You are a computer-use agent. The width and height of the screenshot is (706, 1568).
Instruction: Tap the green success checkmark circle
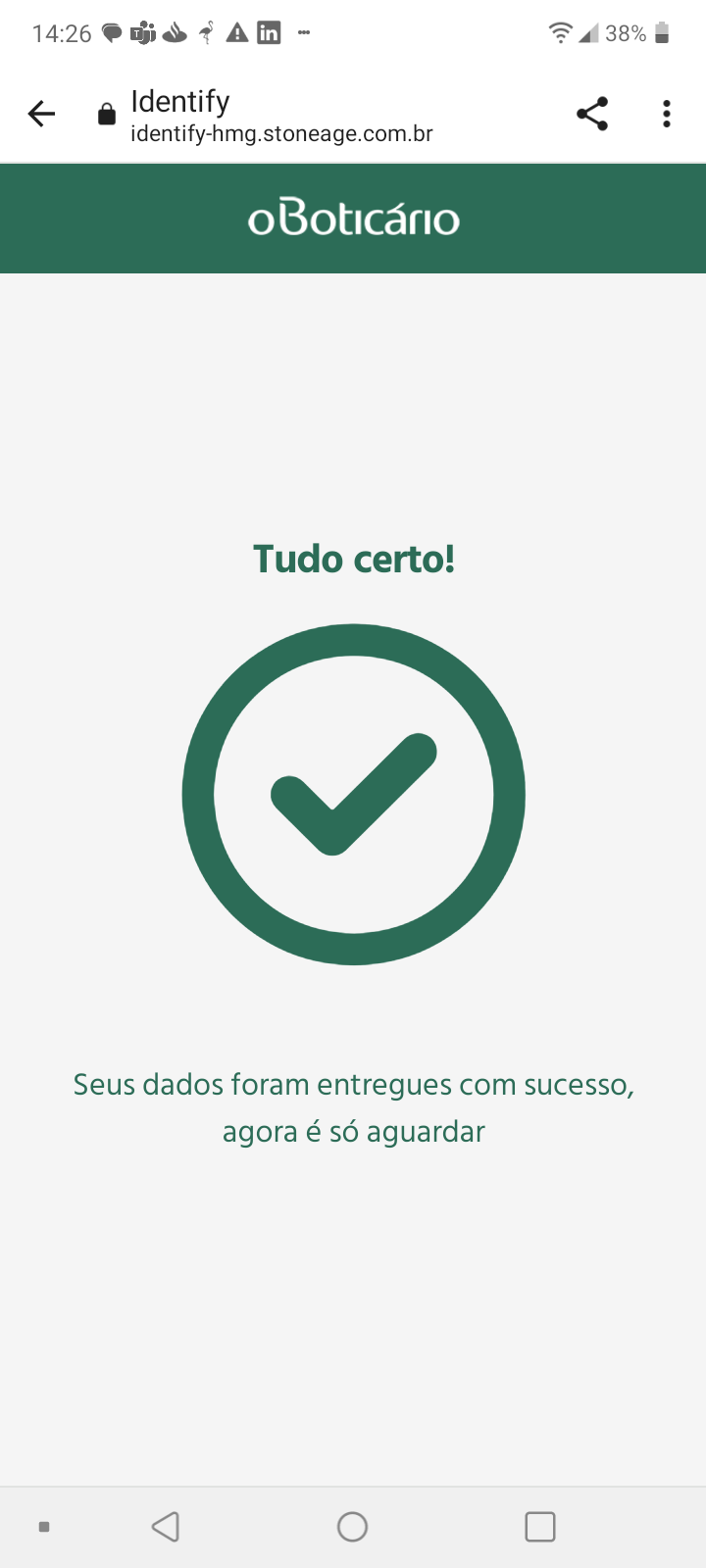(x=353, y=794)
